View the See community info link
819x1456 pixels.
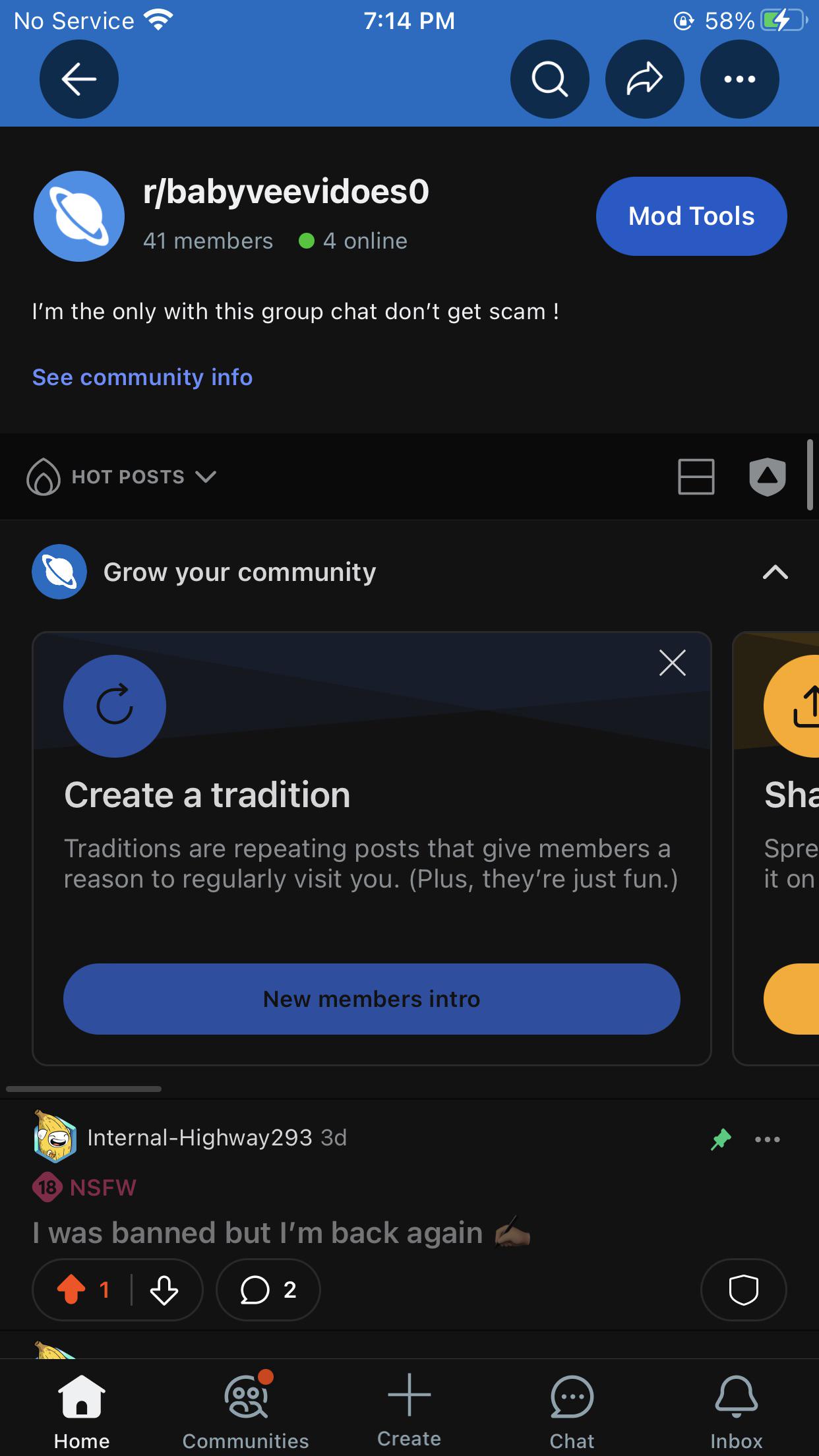[142, 377]
